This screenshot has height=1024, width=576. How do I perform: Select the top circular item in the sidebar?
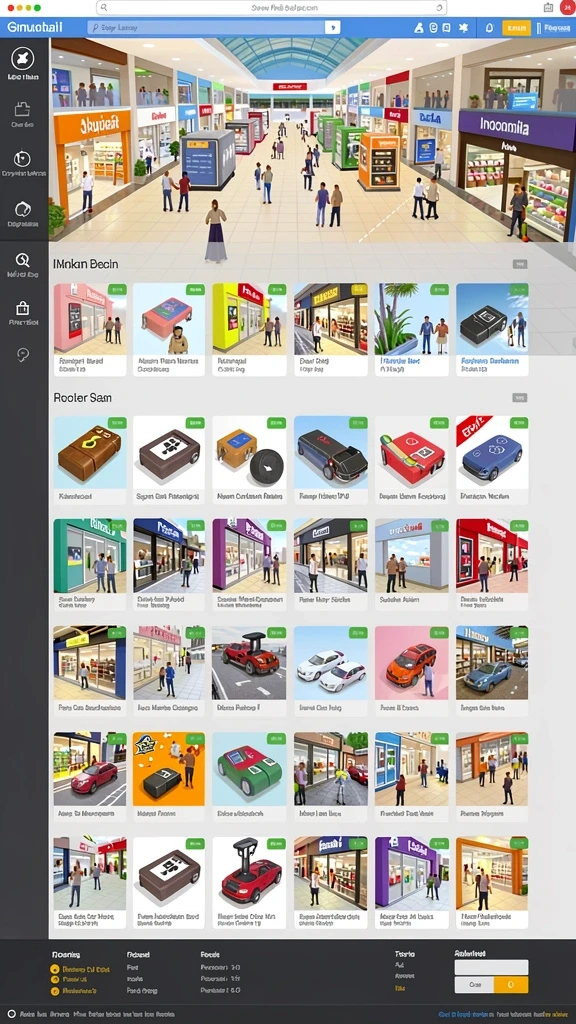(23, 59)
